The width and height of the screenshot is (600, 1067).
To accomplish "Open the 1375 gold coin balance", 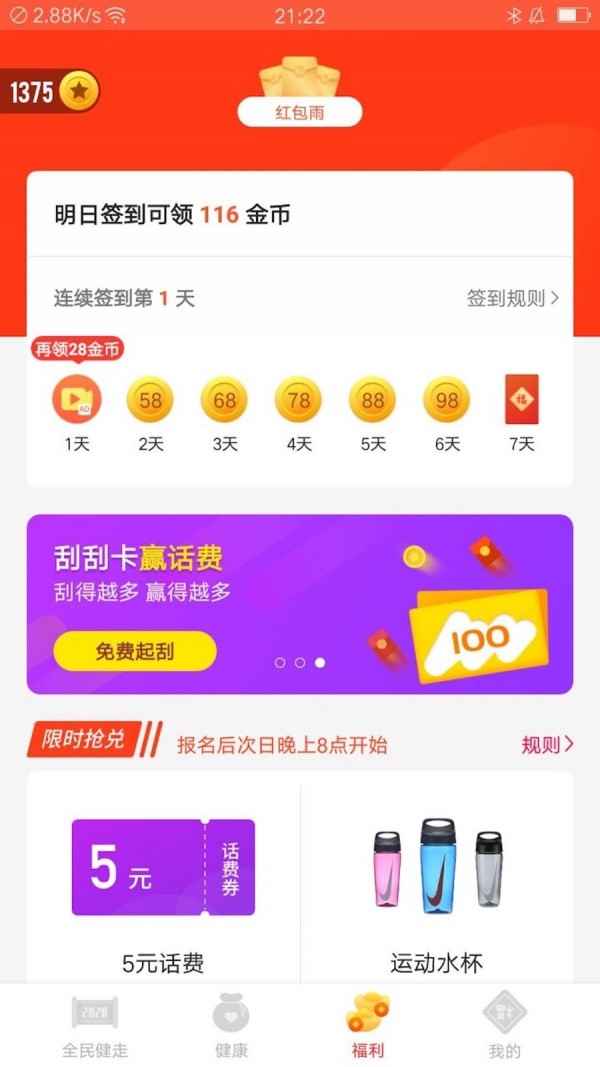I will (50, 93).
